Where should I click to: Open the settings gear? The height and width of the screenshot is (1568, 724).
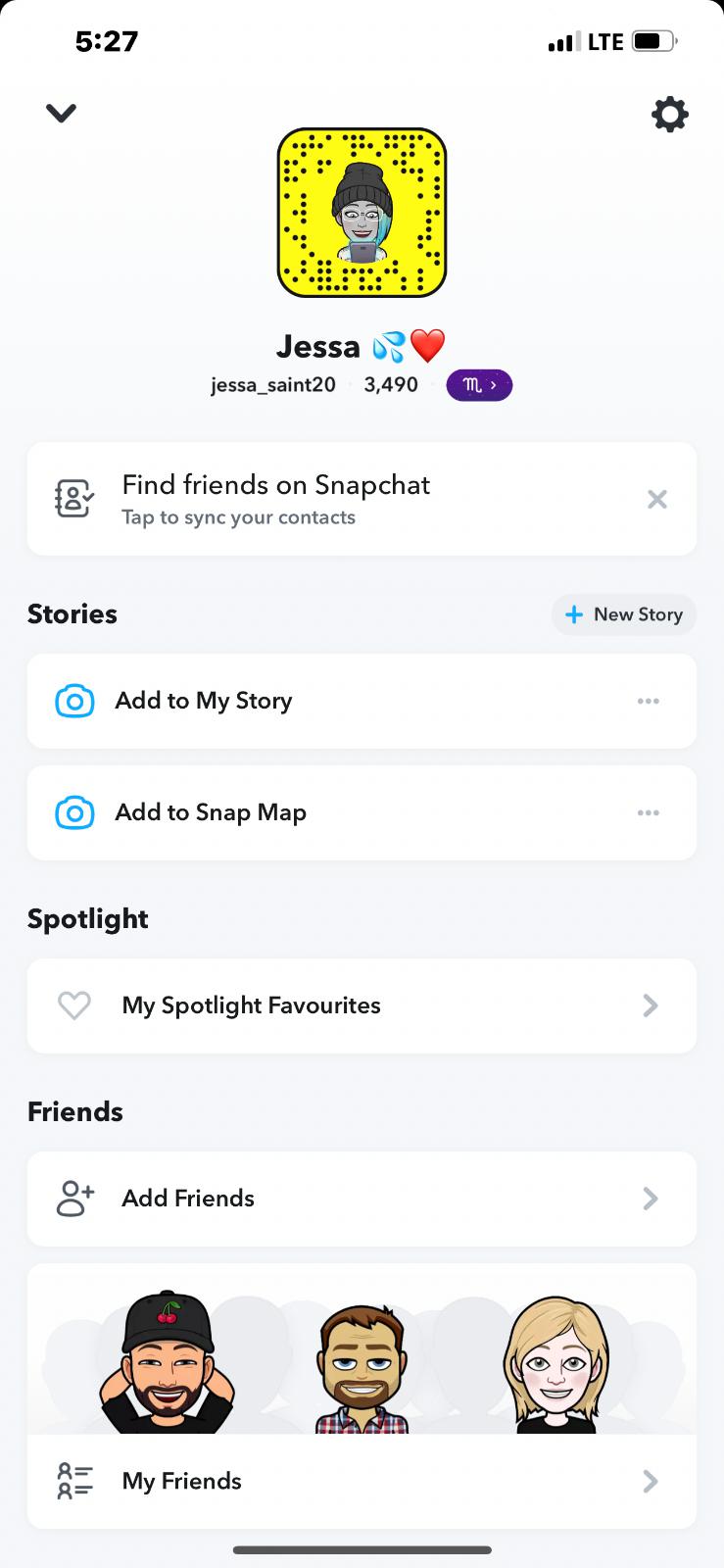(x=670, y=115)
